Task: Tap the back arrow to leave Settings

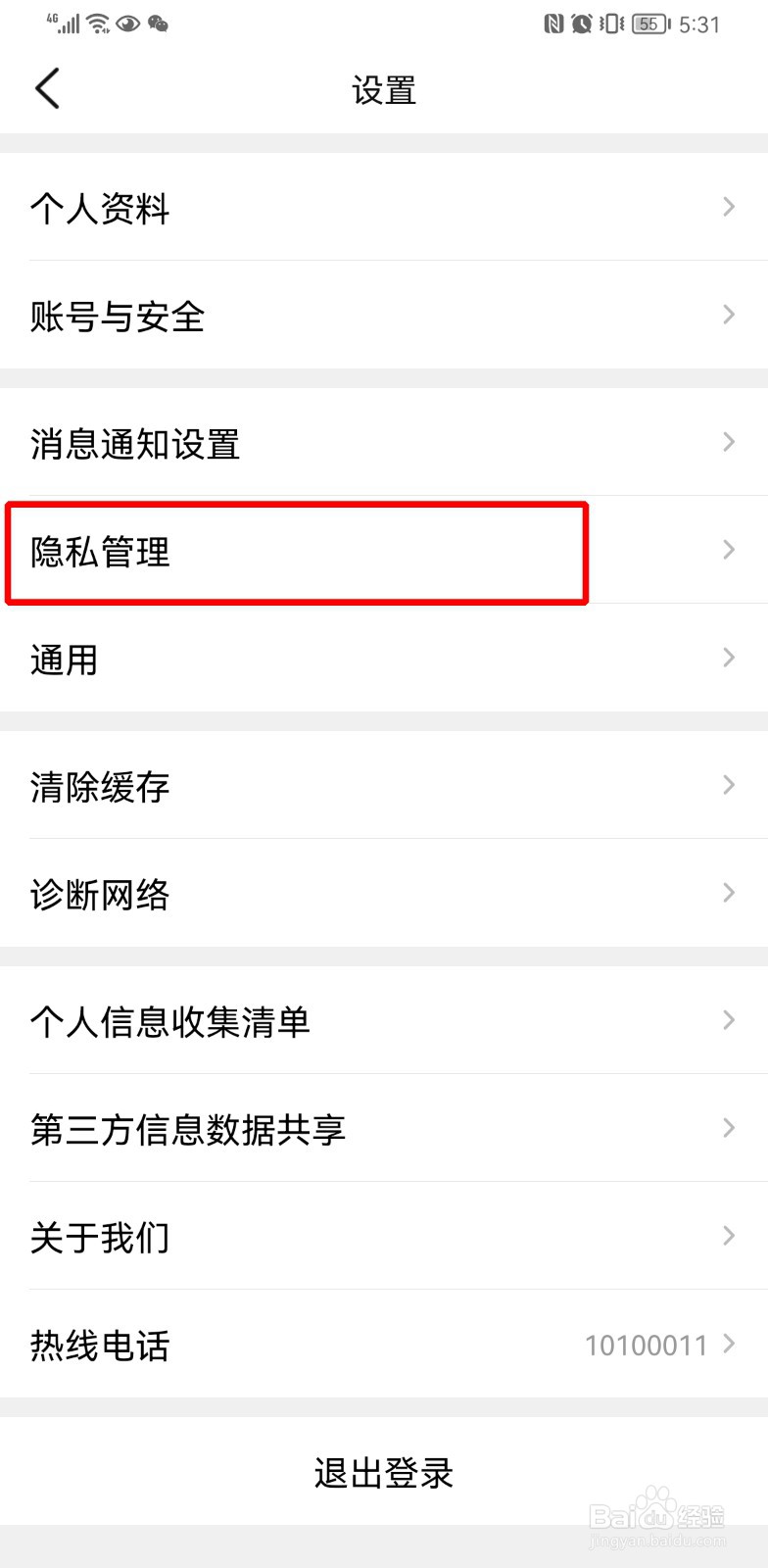Action: (47, 87)
